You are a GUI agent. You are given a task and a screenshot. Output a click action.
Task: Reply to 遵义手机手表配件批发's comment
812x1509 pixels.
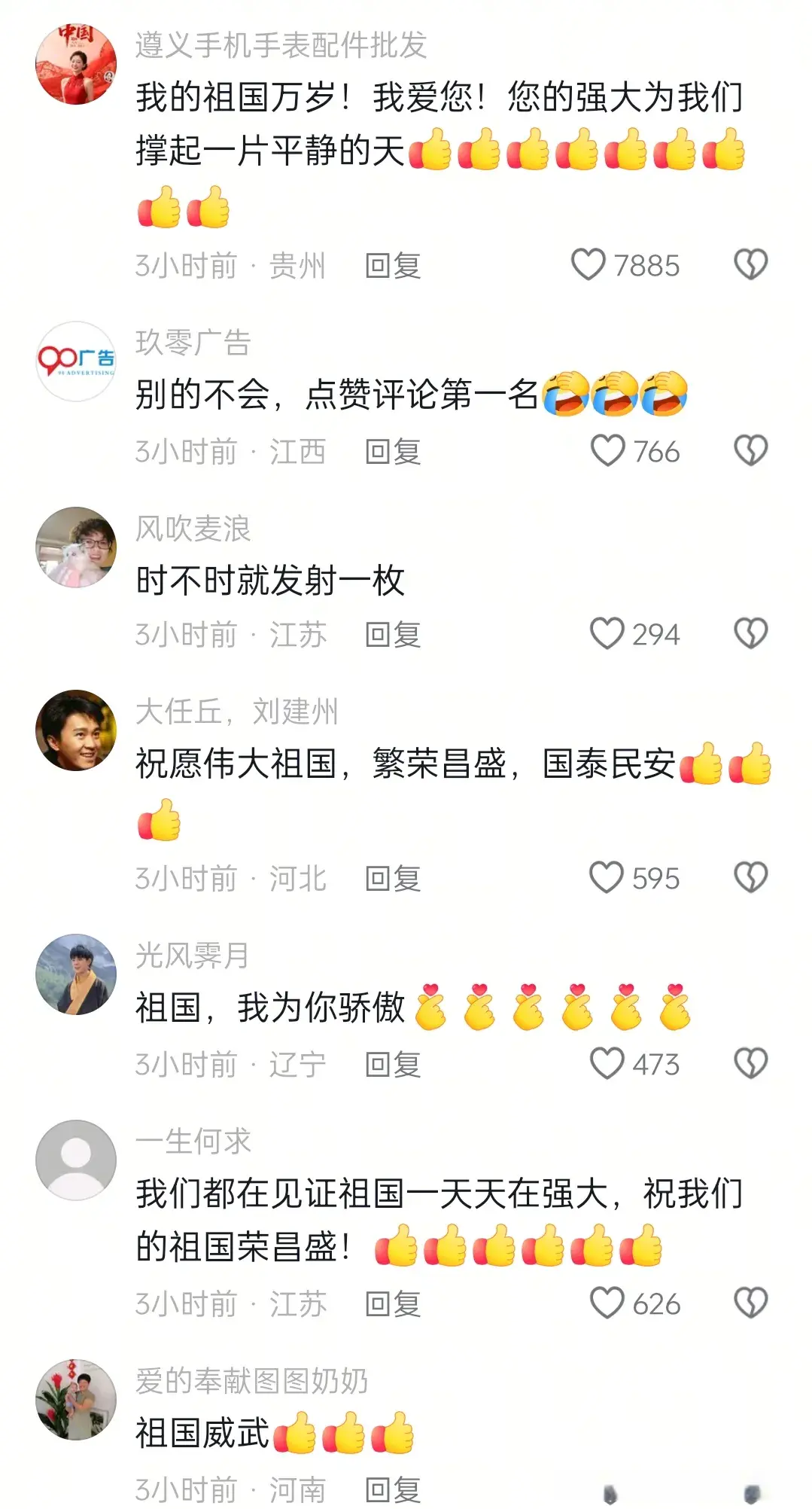[392, 266]
